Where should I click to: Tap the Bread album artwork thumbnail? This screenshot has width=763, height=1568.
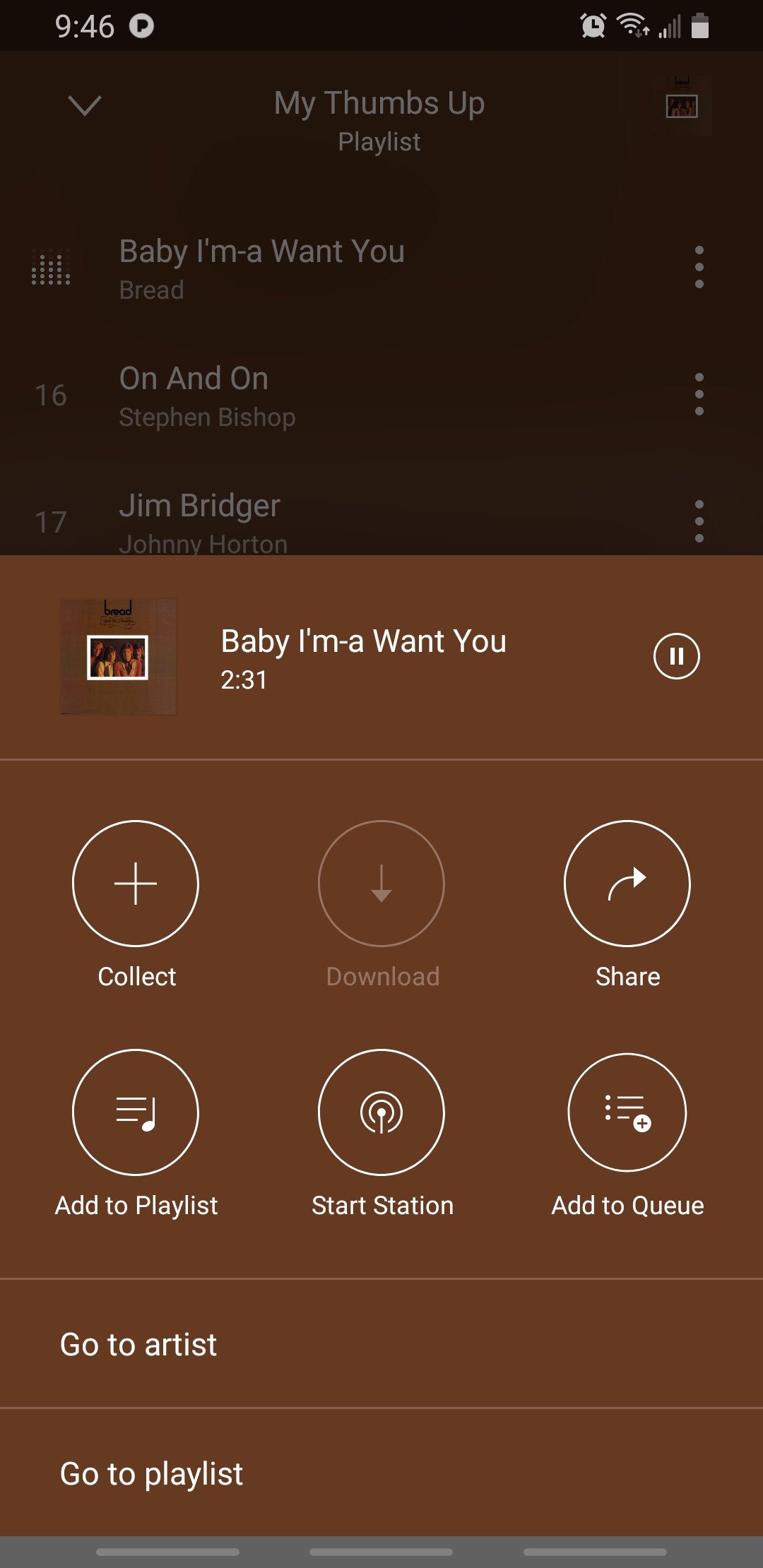(119, 655)
